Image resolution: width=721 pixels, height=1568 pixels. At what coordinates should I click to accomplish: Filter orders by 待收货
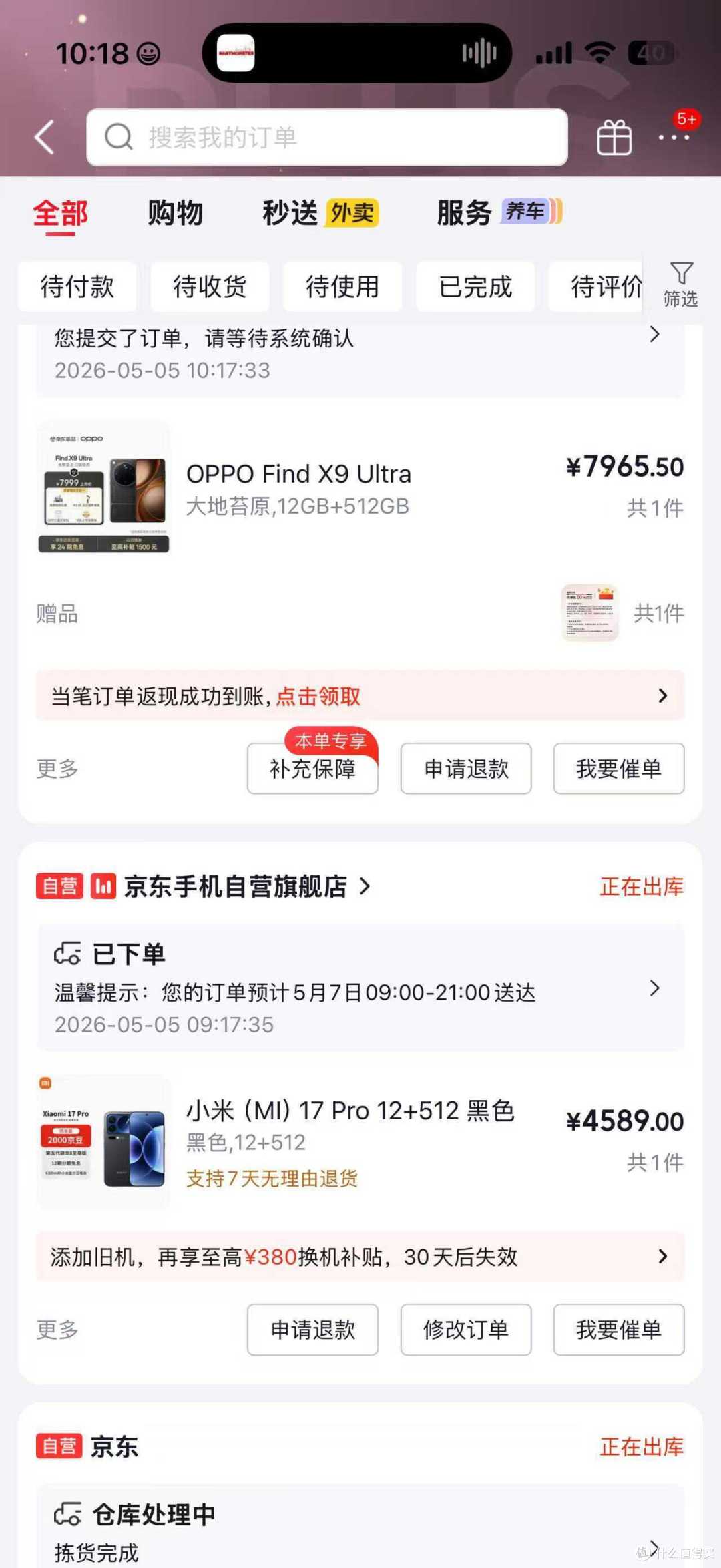tap(210, 286)
